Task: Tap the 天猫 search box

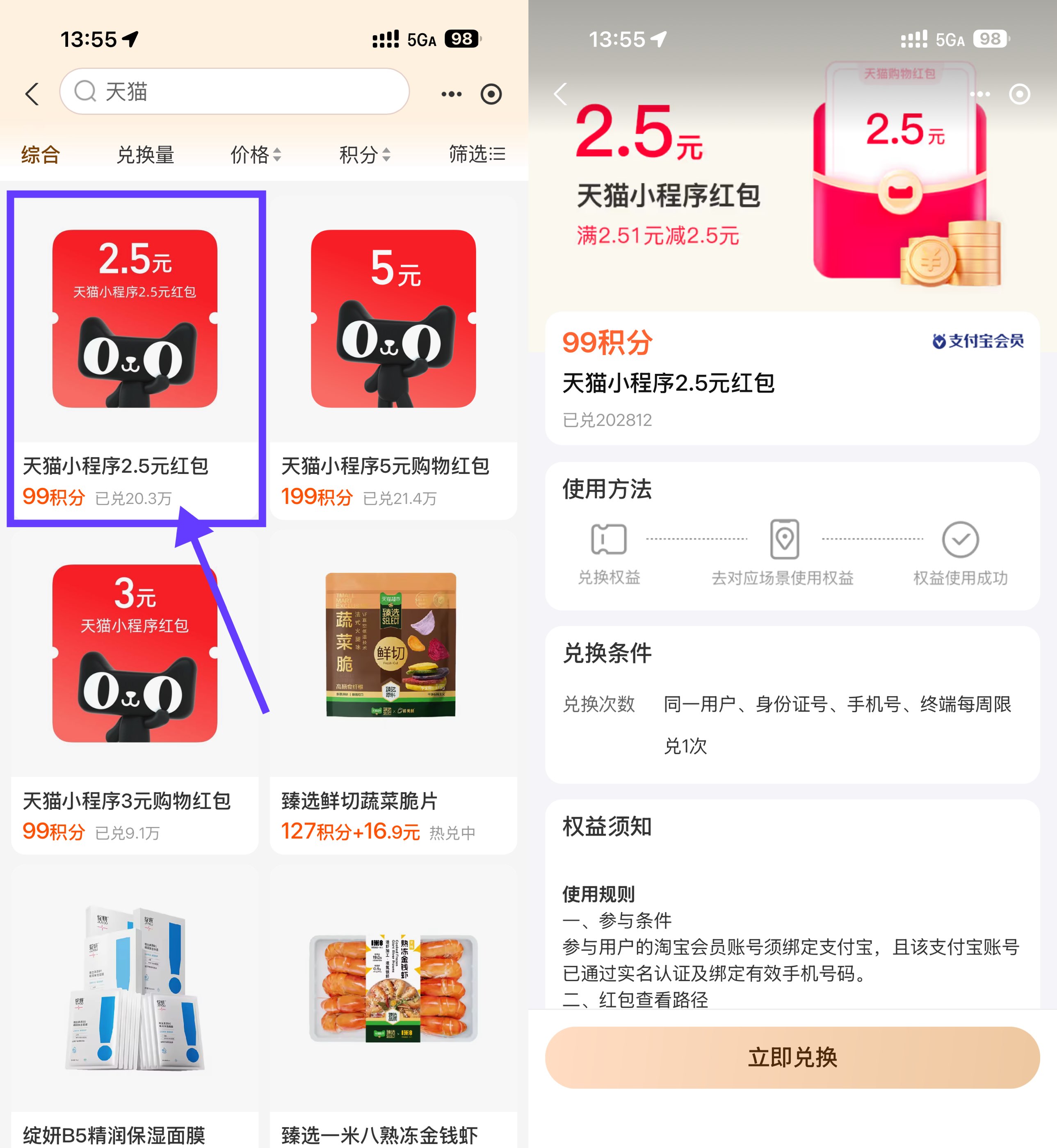Action: [x=235, y=91]
